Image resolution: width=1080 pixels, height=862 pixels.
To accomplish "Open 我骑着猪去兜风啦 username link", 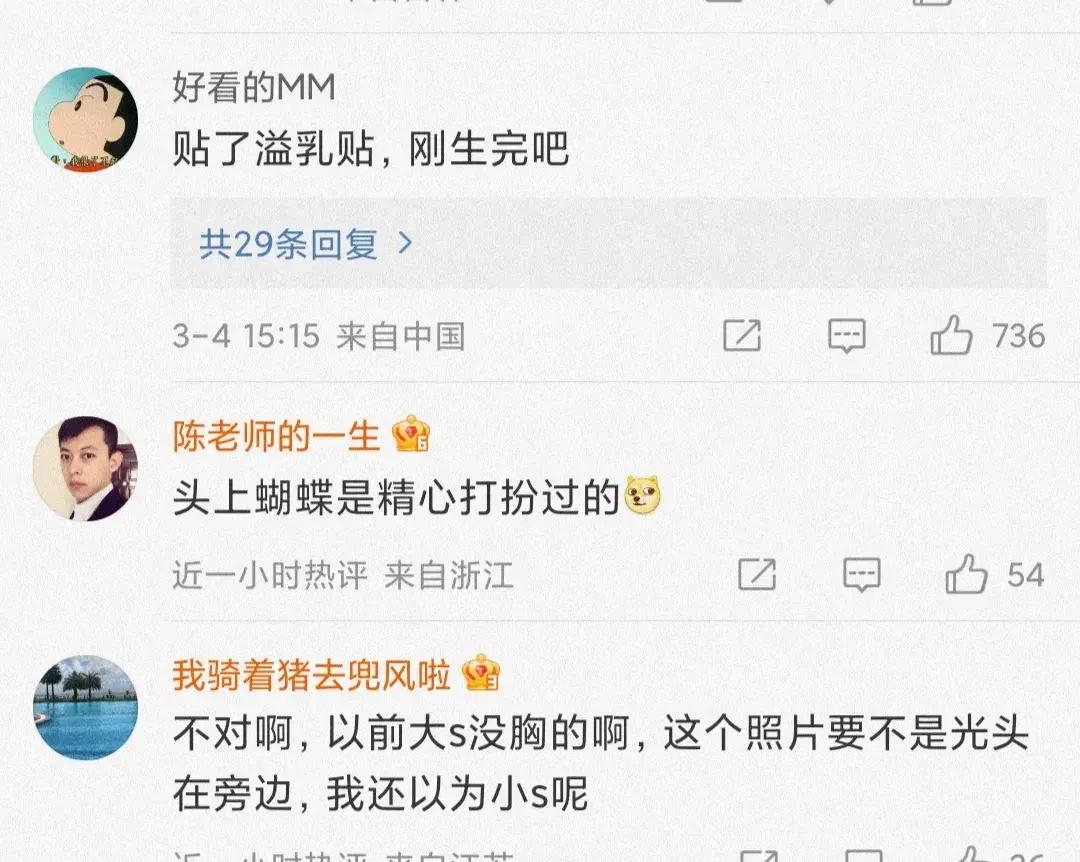I will pos(311,675).
